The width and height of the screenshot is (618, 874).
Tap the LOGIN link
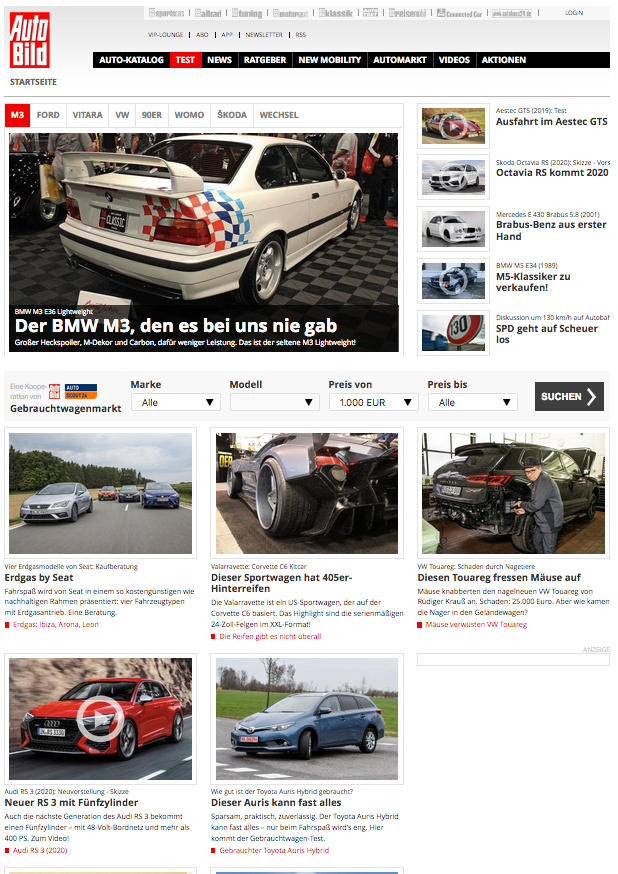pyautogui.click(x=573, y=13)
